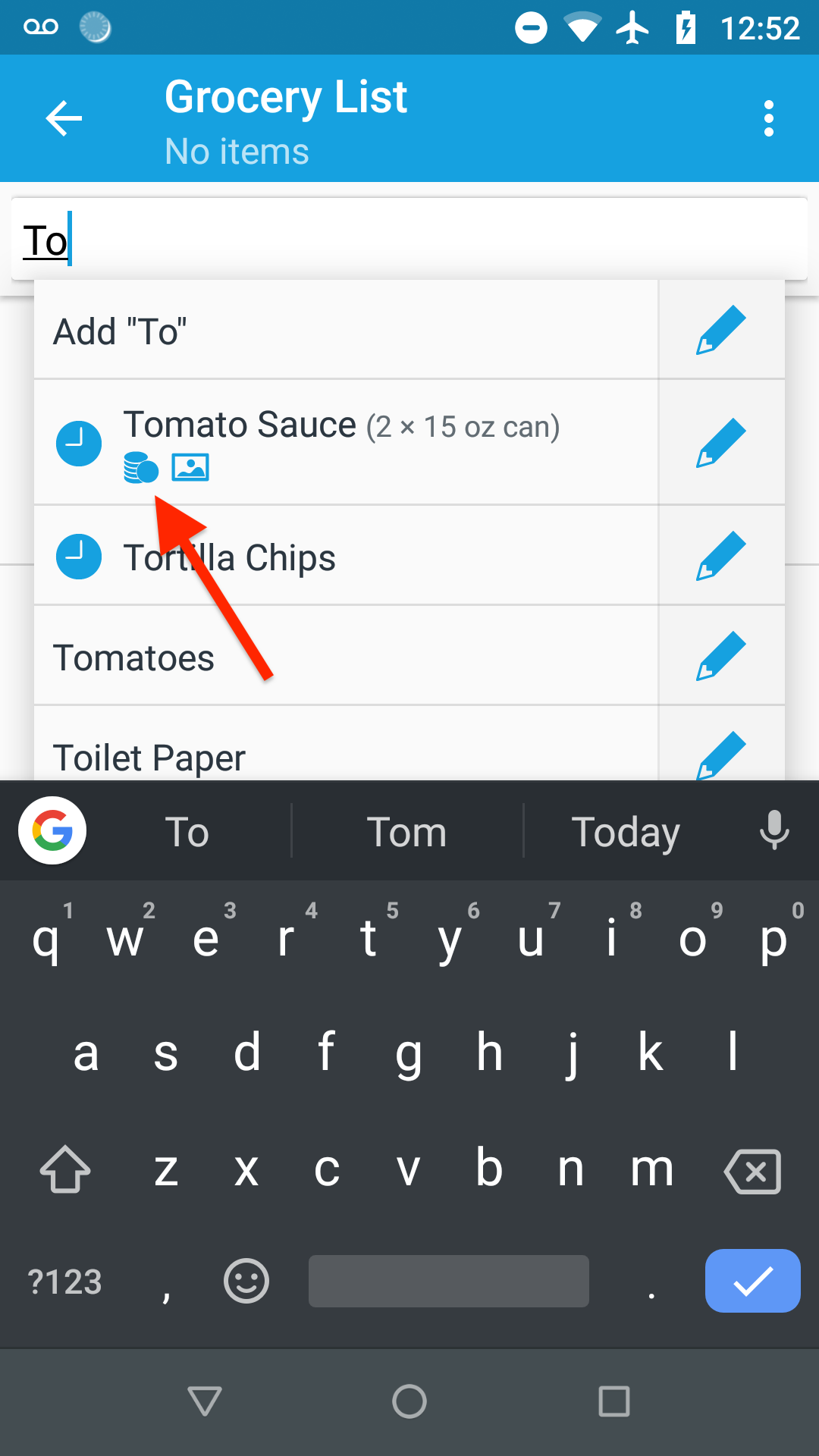This screenshot has width=819, height=1456.
Task: Select the Add "To" suggestion
Action: tap(346, 331)
